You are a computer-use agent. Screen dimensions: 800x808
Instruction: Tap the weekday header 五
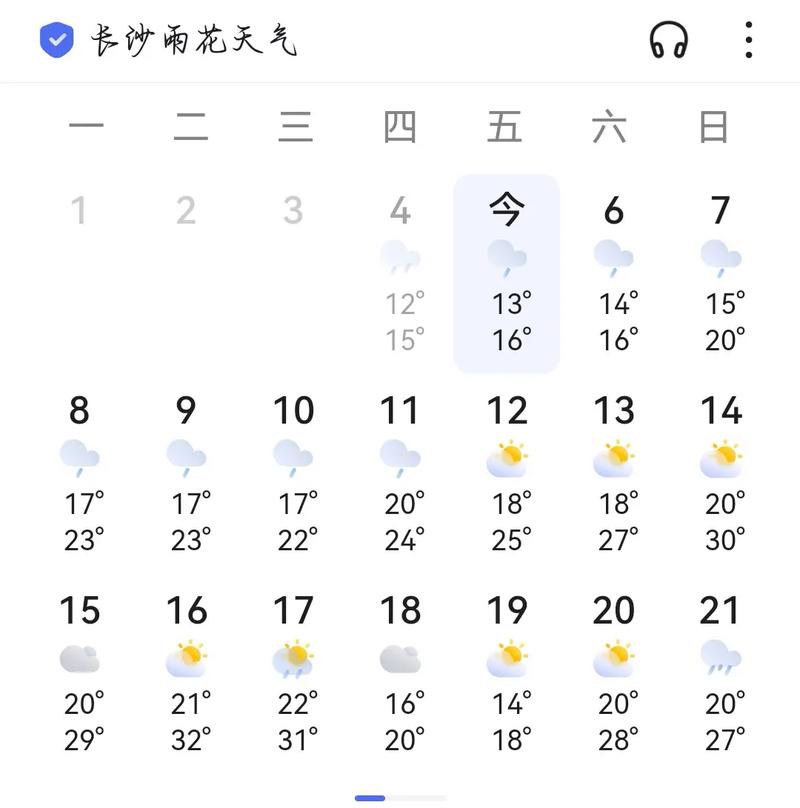click(x=506, y=126)
